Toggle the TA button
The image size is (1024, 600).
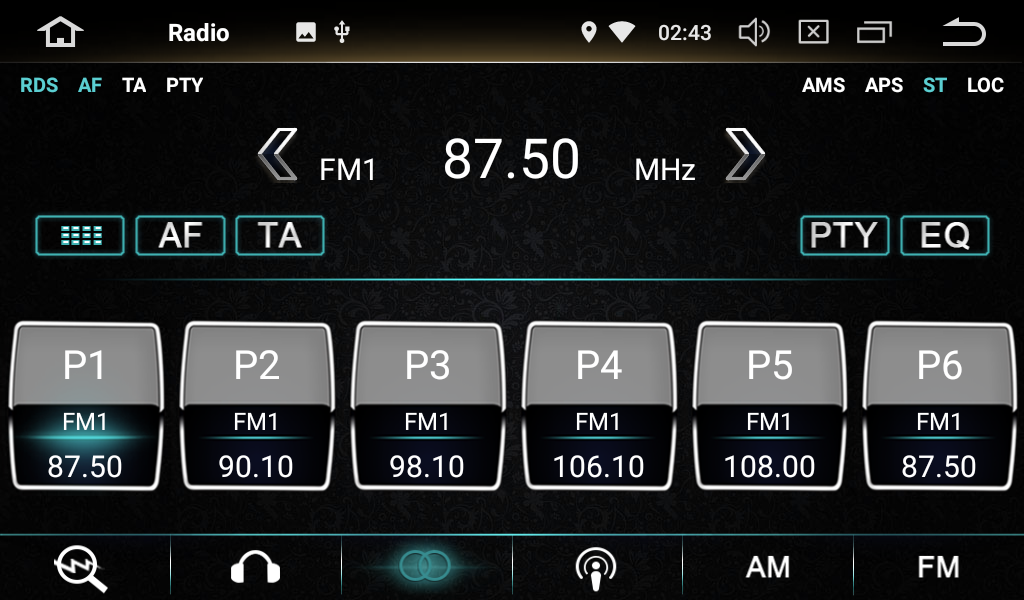[x=280, y=236]
